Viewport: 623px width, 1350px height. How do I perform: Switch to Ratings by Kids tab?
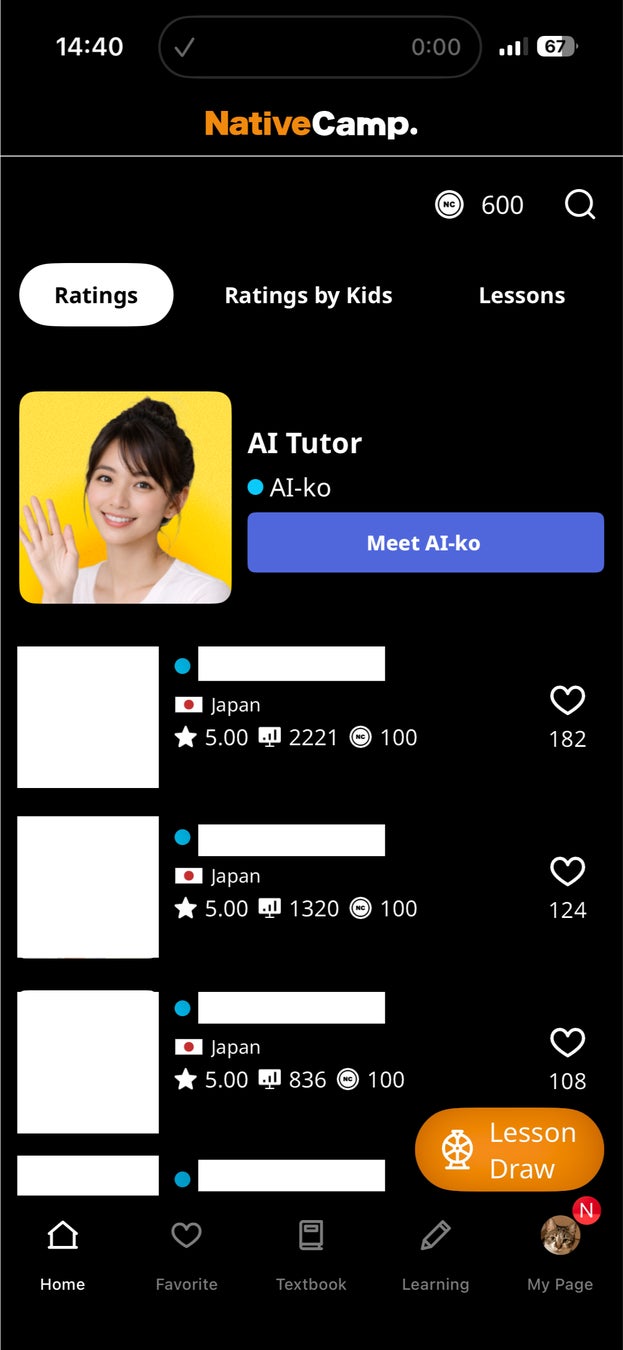tap(308, 295)
